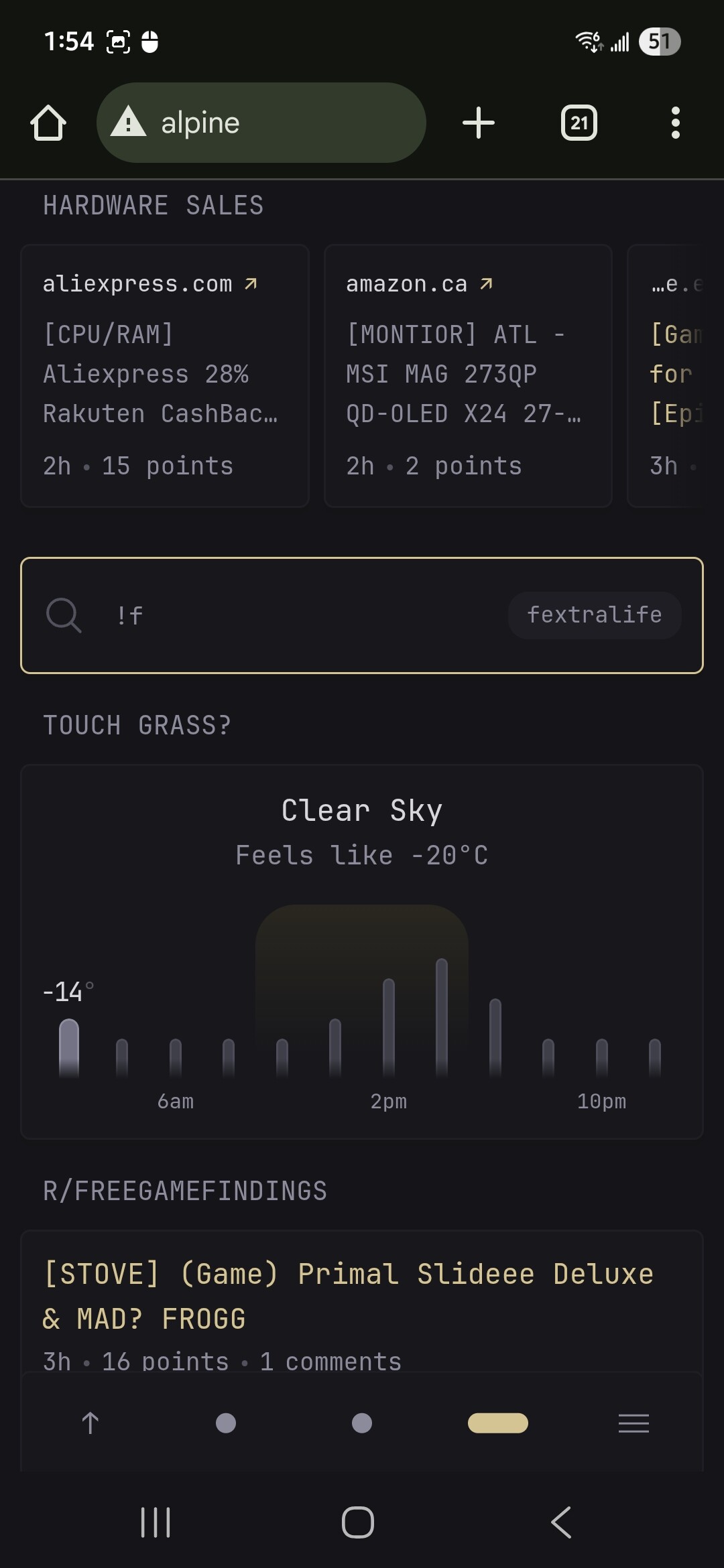Go back with the system back button
The height and width of the screenshot is (1568, 724).
coord(562,1522)
